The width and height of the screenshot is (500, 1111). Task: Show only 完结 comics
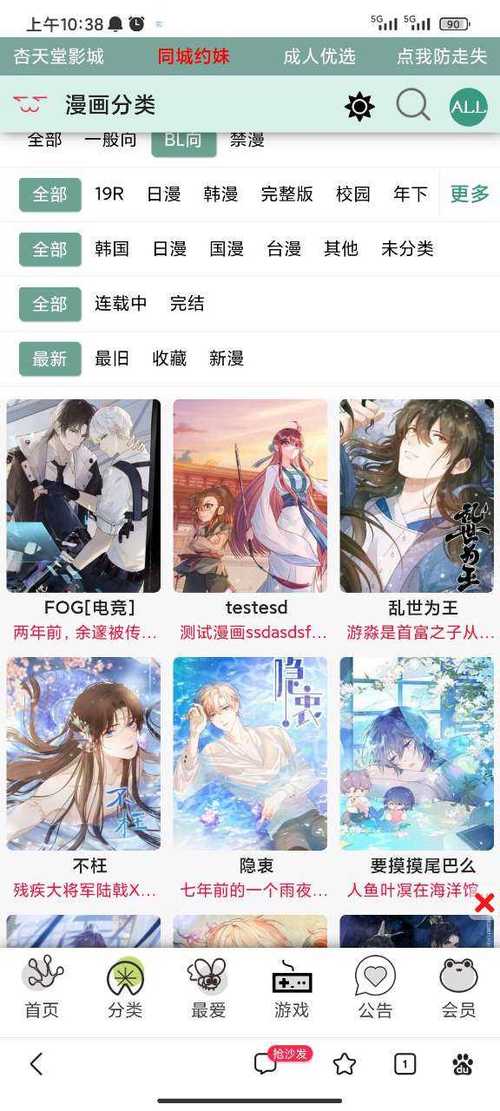[187, 303]
